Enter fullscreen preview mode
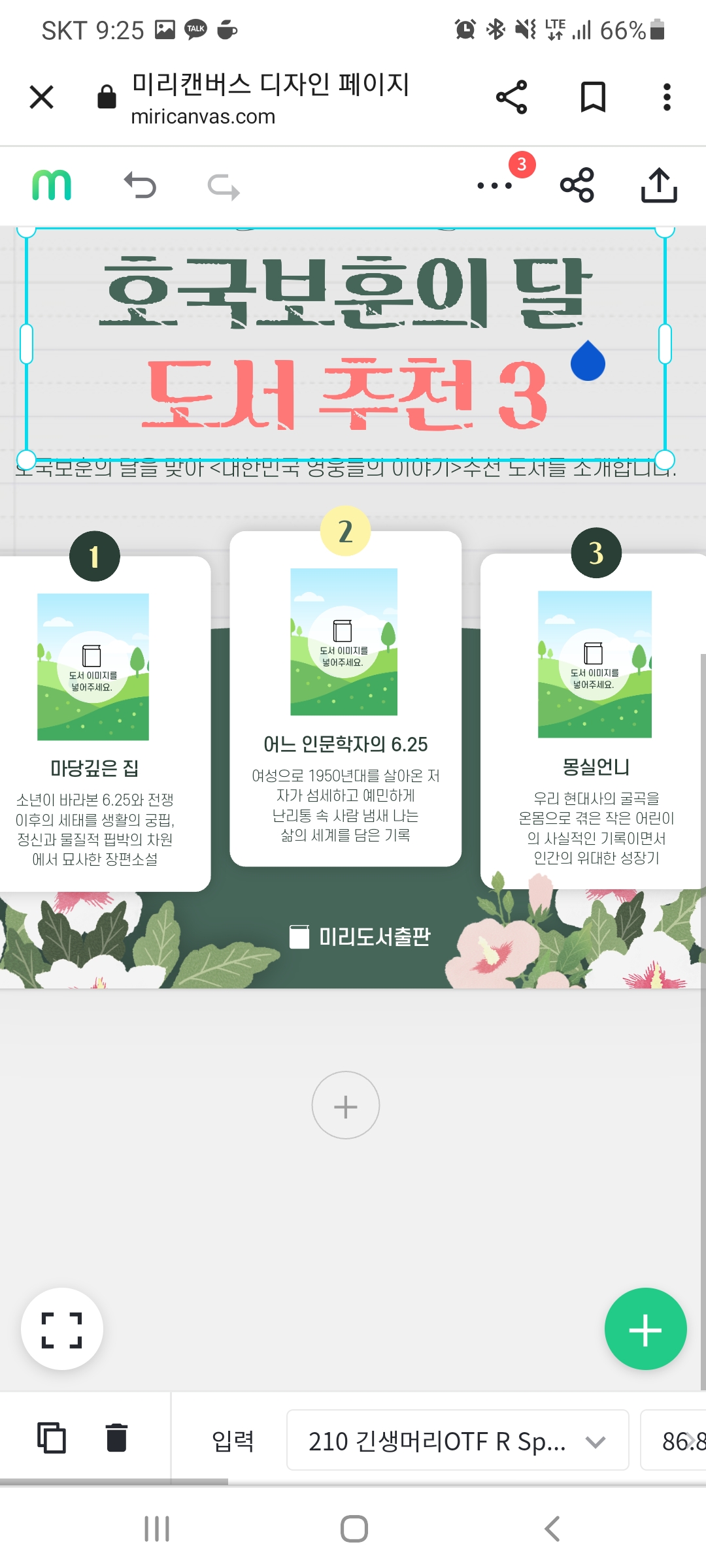 [x=62, y=1330]
